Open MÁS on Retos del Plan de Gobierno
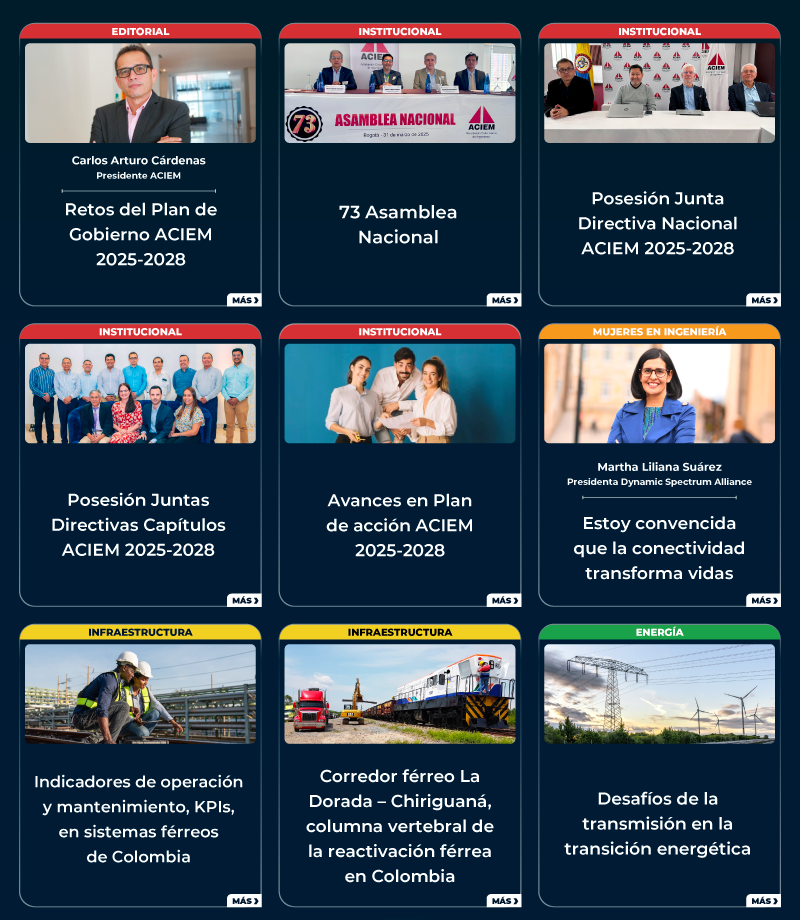This screenshot has width=800, height=920. click(x=244, y=300)
